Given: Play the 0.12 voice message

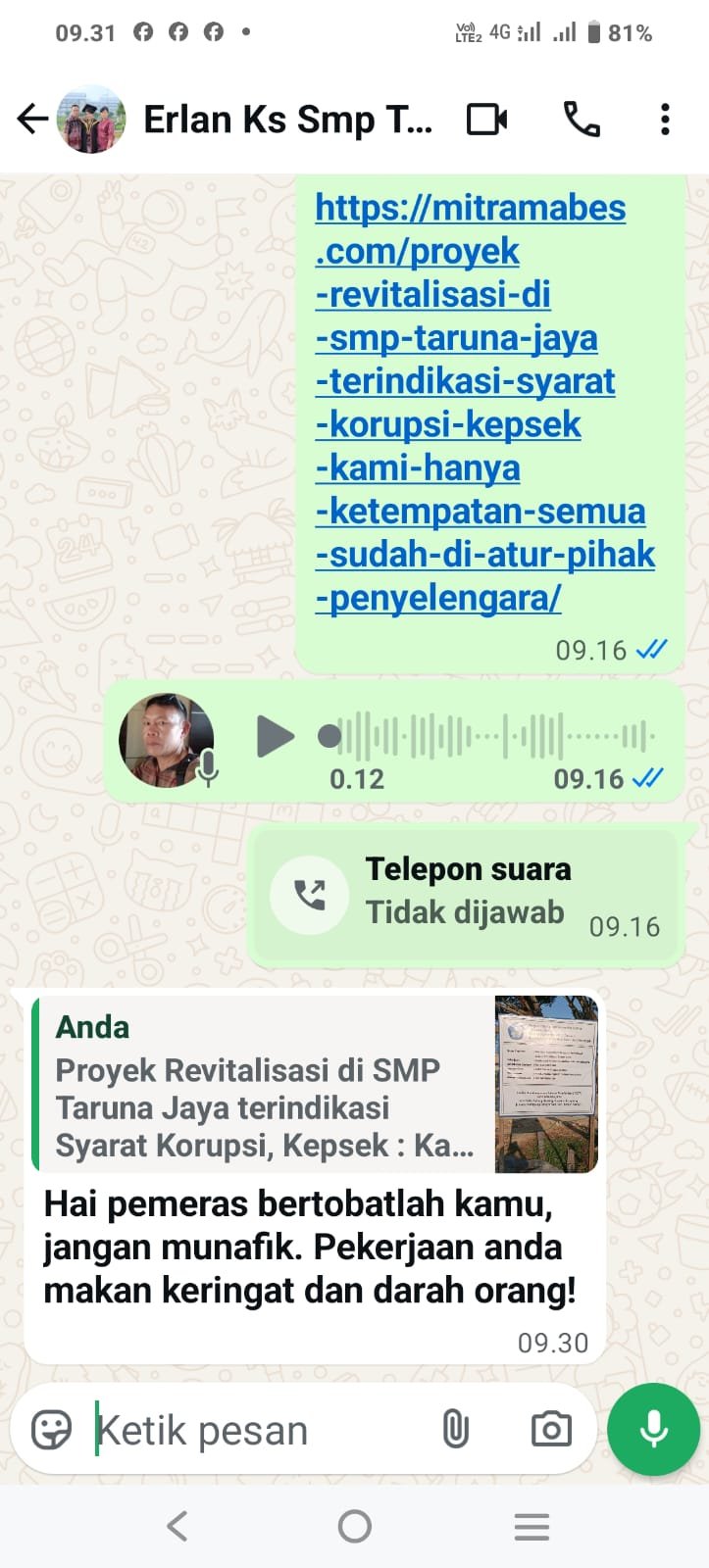Looking at the screenshot, I should pyautogui.click(x=275, y=737).
